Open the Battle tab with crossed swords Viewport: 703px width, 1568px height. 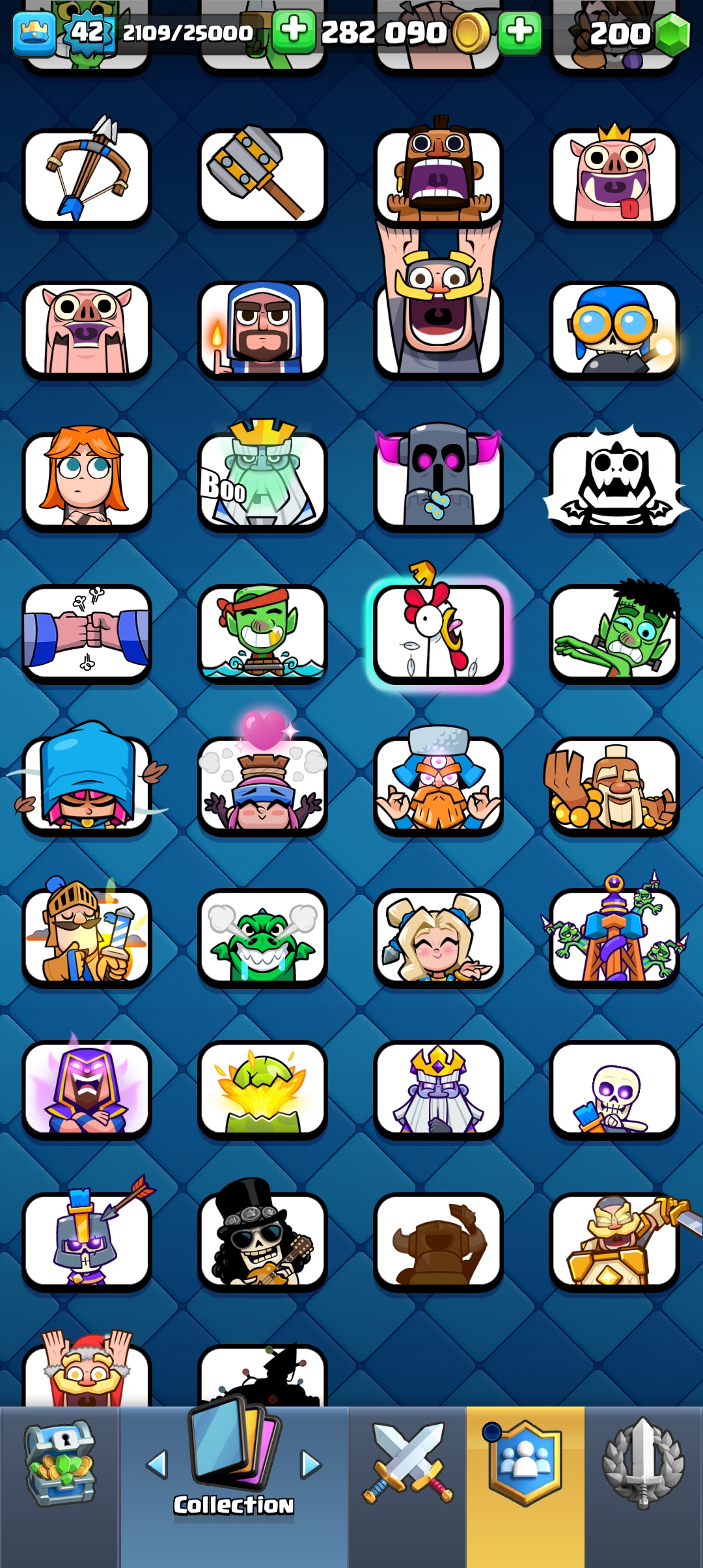pyautogui.click(x=407, y=1464)
